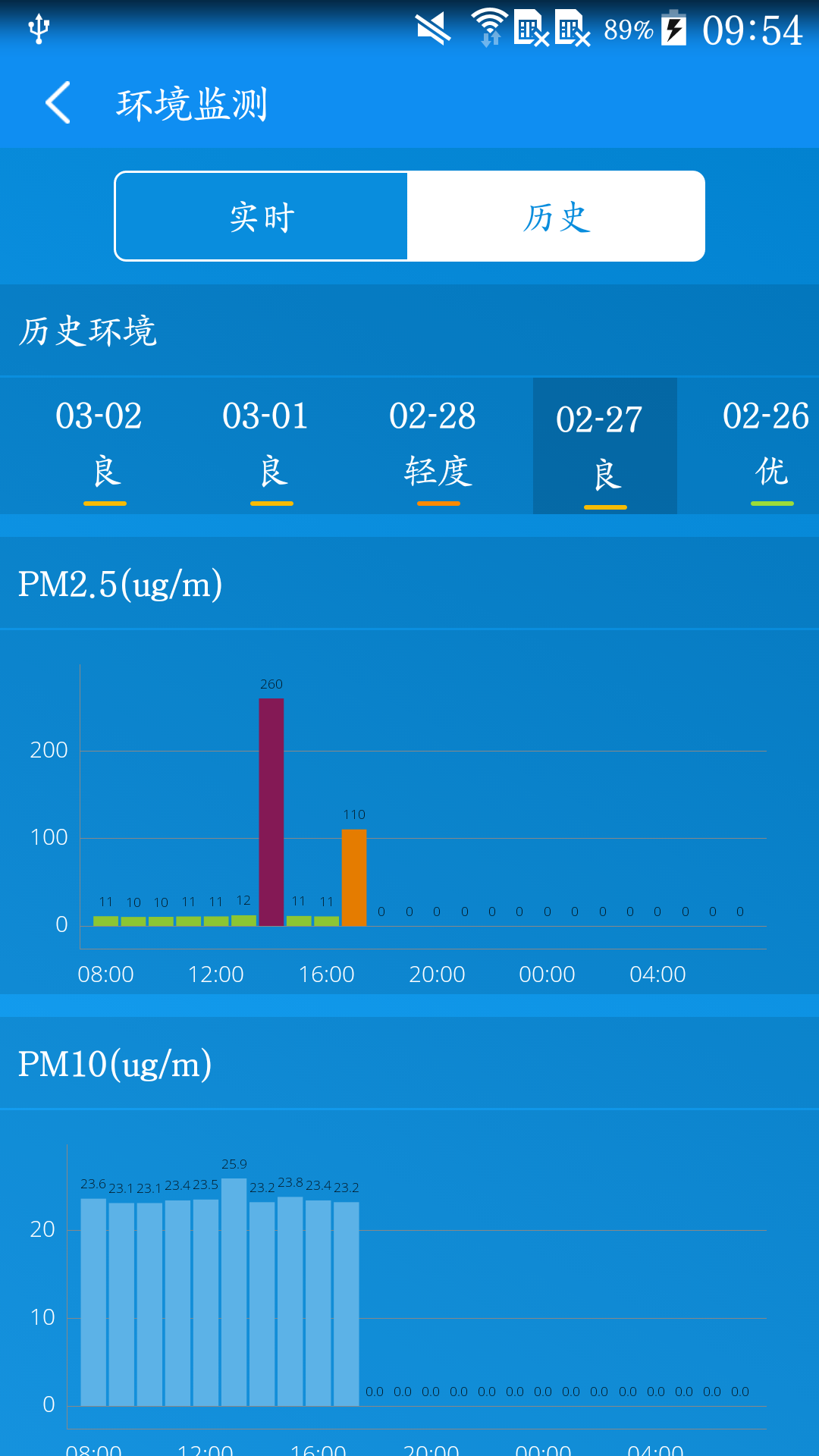Switch to the 实时 tab

(x=262, y=217)
